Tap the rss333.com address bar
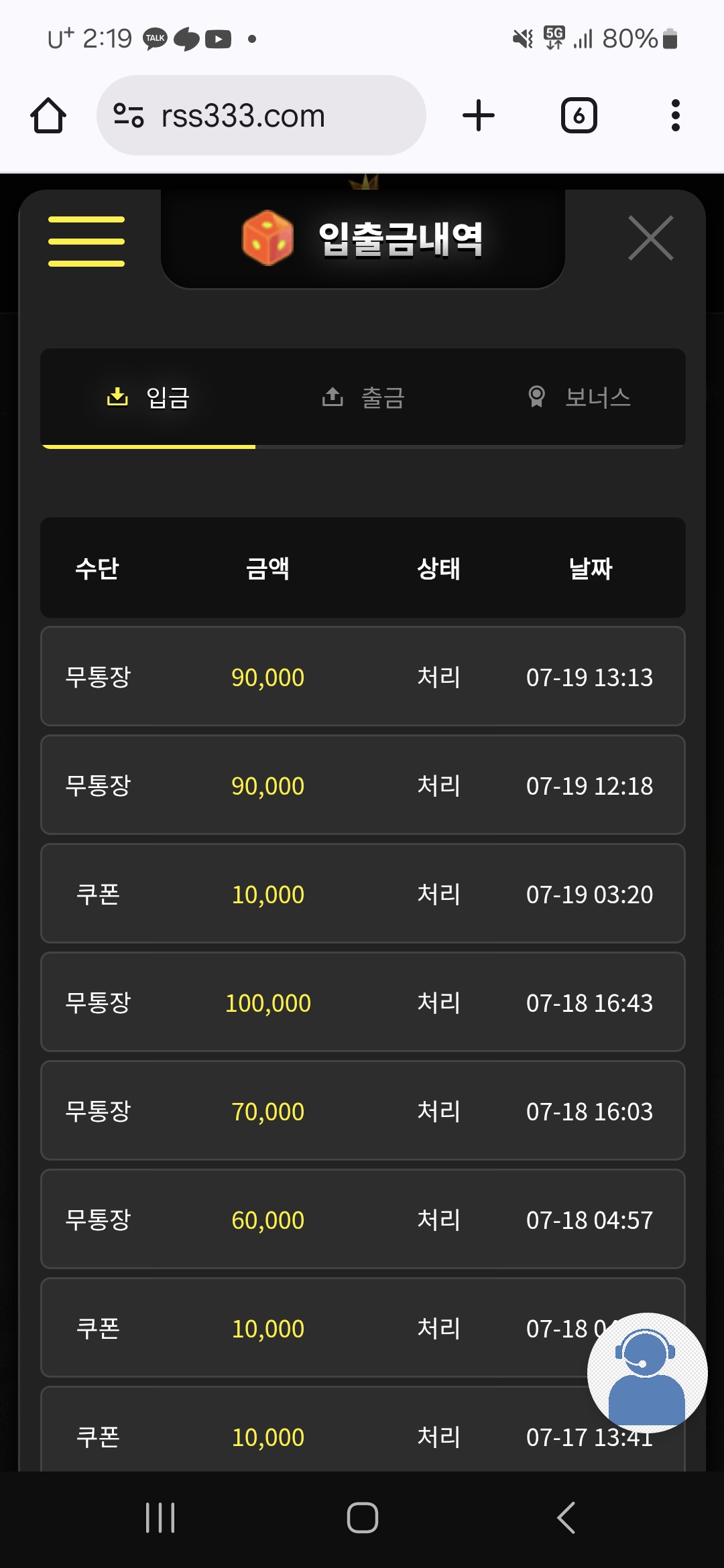This screenshot has height=1568, width=724. [x=261, y=115]
